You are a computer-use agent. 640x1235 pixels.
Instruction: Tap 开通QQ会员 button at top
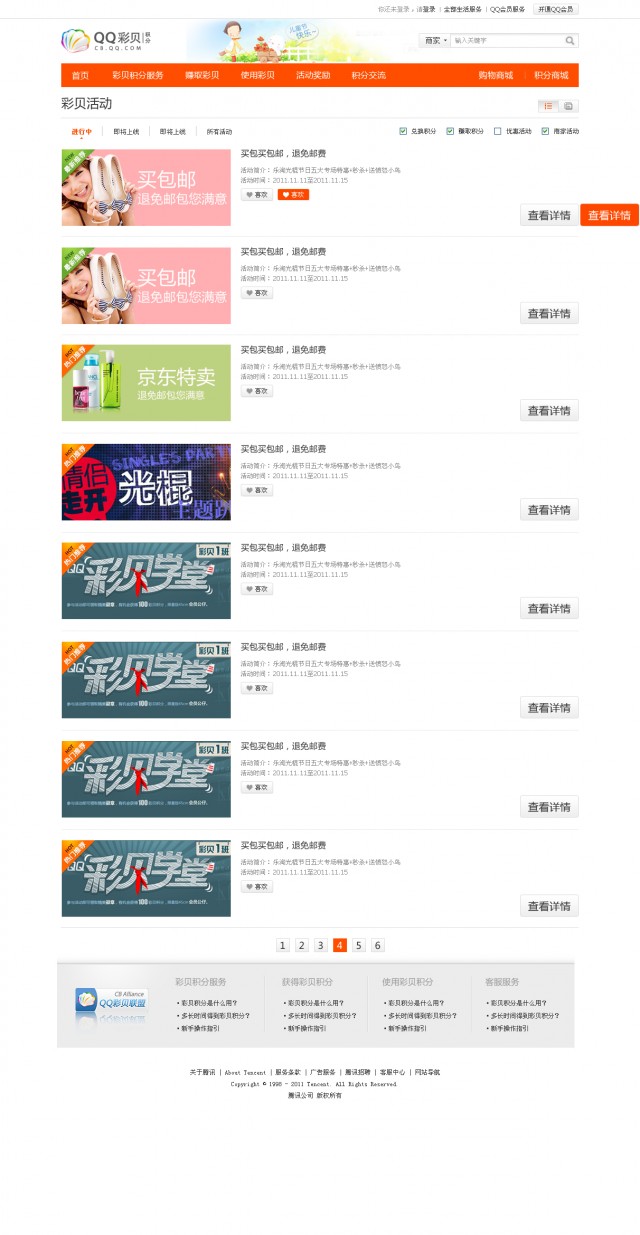(x=555, y=9)
